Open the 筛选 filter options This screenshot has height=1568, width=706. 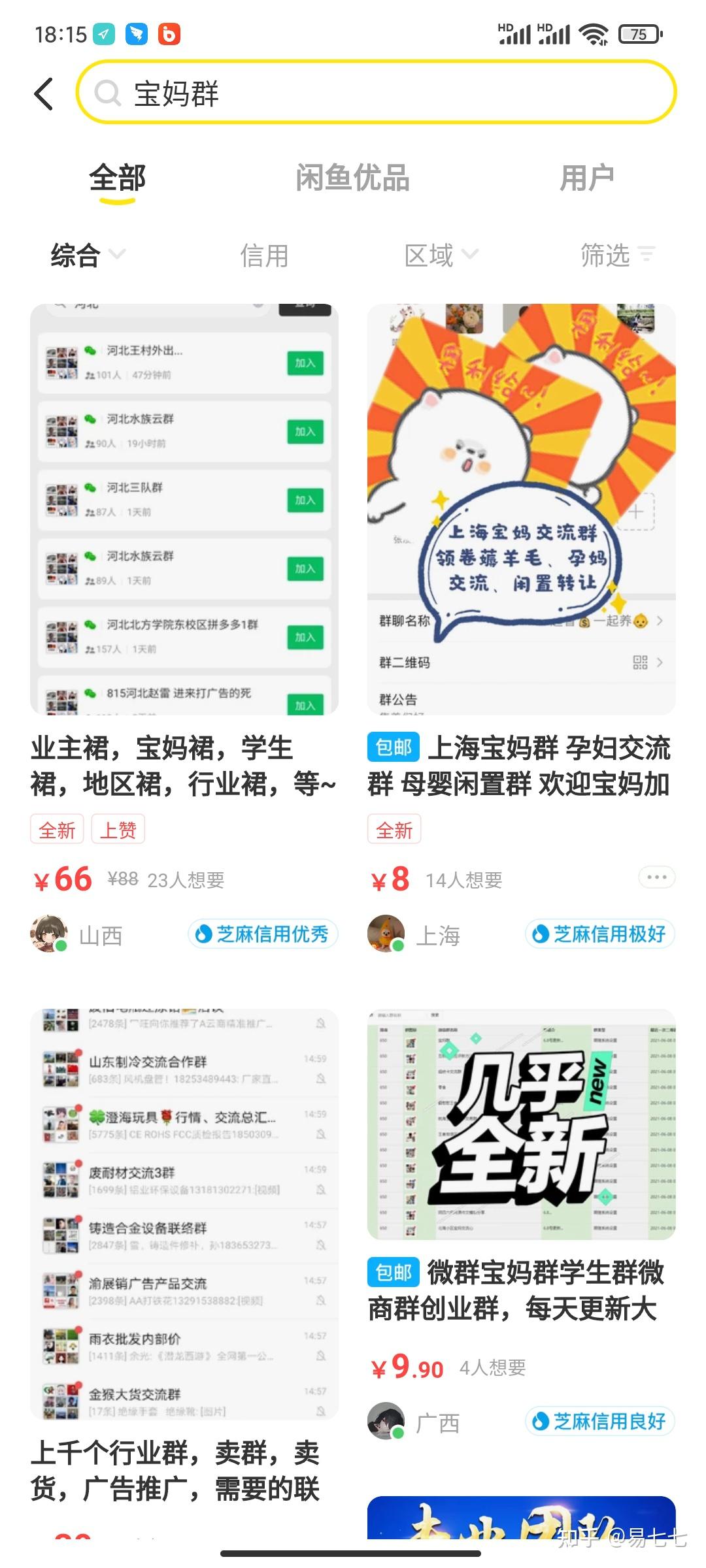pyautogui.click(x=617, y=255)
